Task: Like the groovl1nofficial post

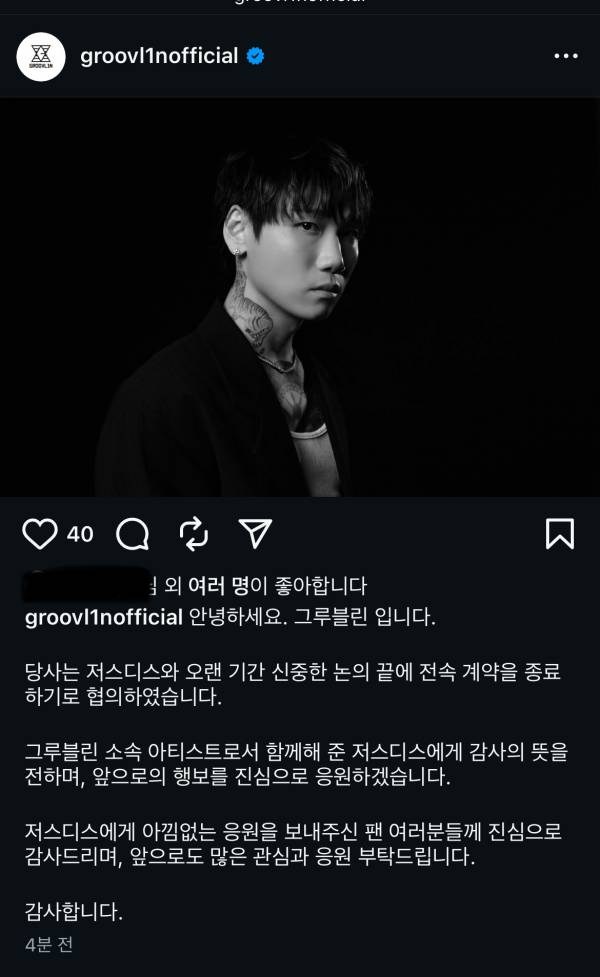Action: (40, 534)
